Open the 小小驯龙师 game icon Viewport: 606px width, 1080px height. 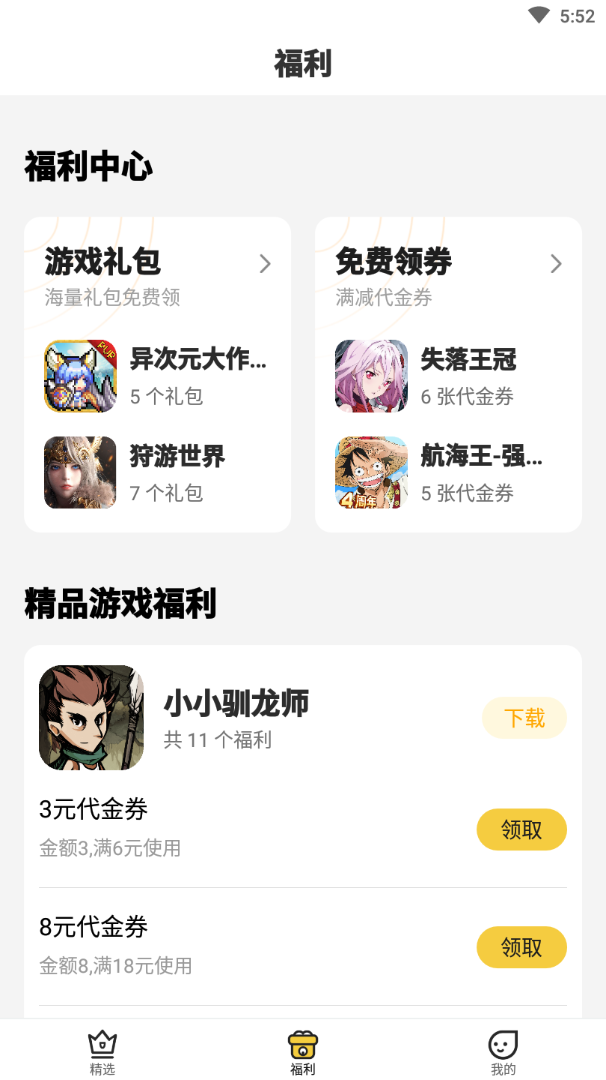91,717
